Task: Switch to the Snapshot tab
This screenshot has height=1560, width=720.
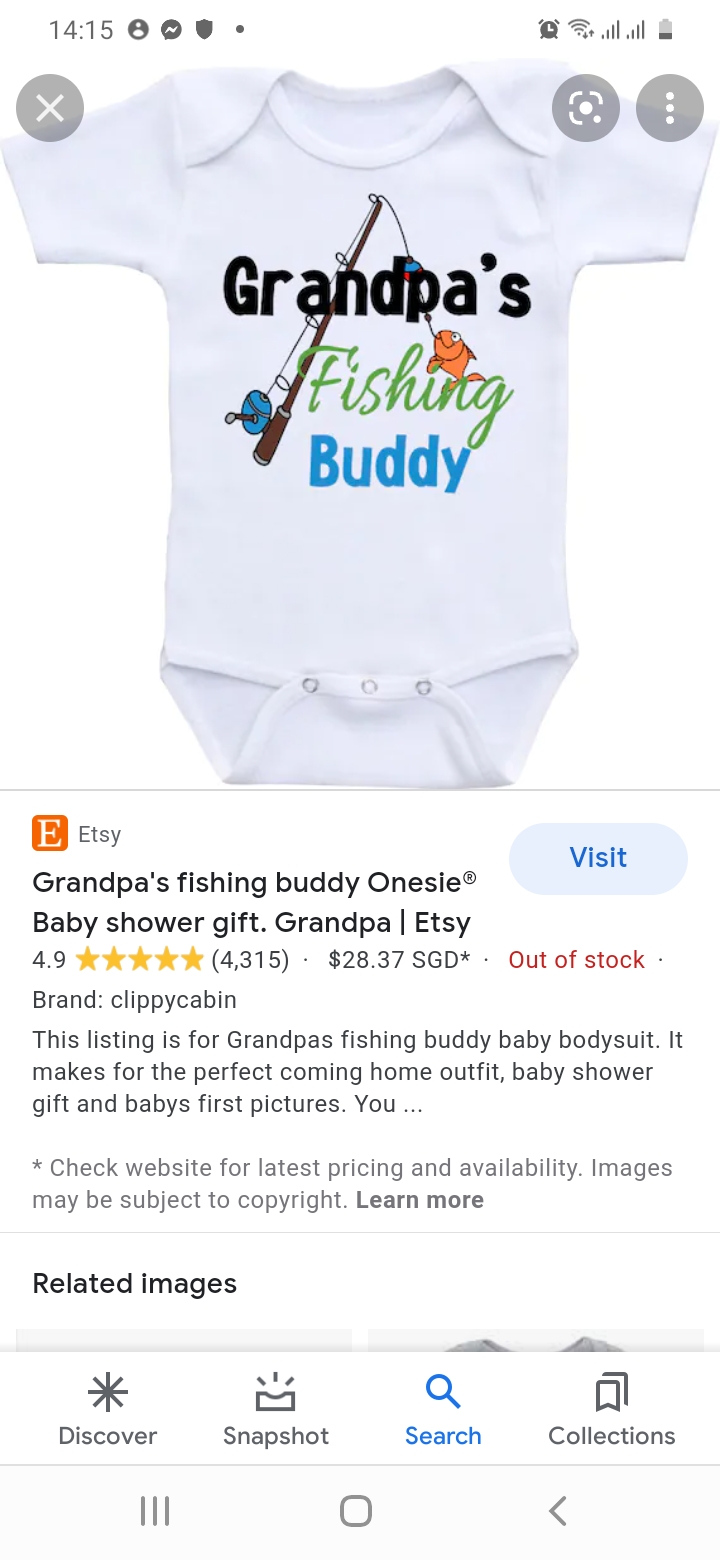Action: [276, 1410]
